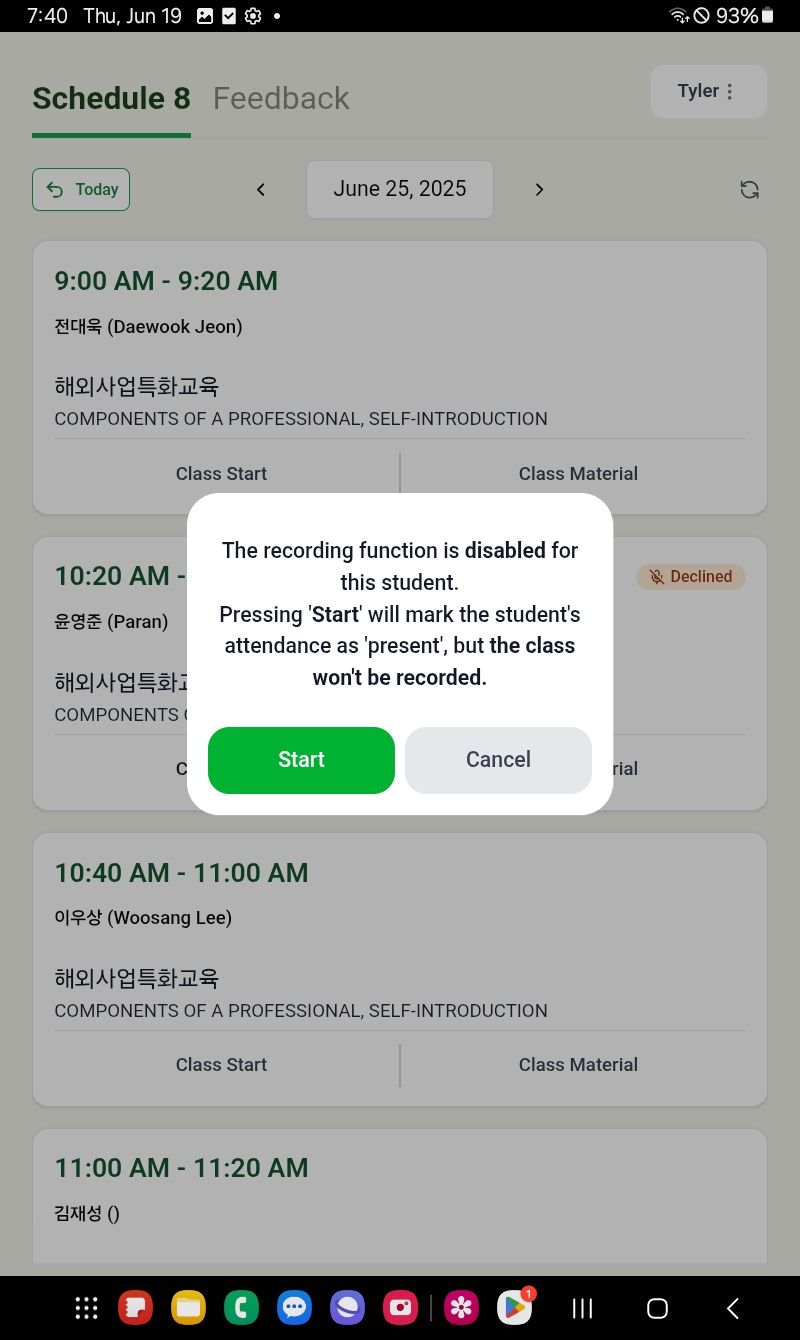Open class material for Woosang Lee
The image size is (800, 1340).
pyautogui.click(x=578, y=1065)
